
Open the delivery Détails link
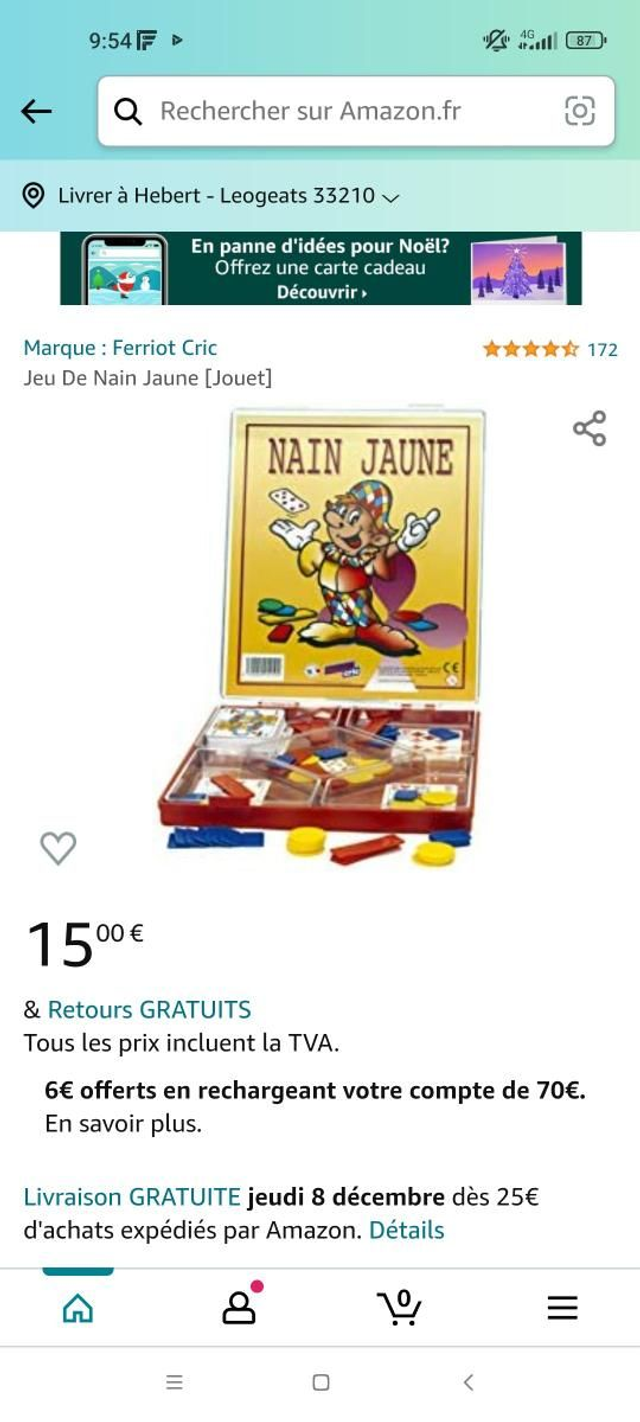pos(406,1230)
